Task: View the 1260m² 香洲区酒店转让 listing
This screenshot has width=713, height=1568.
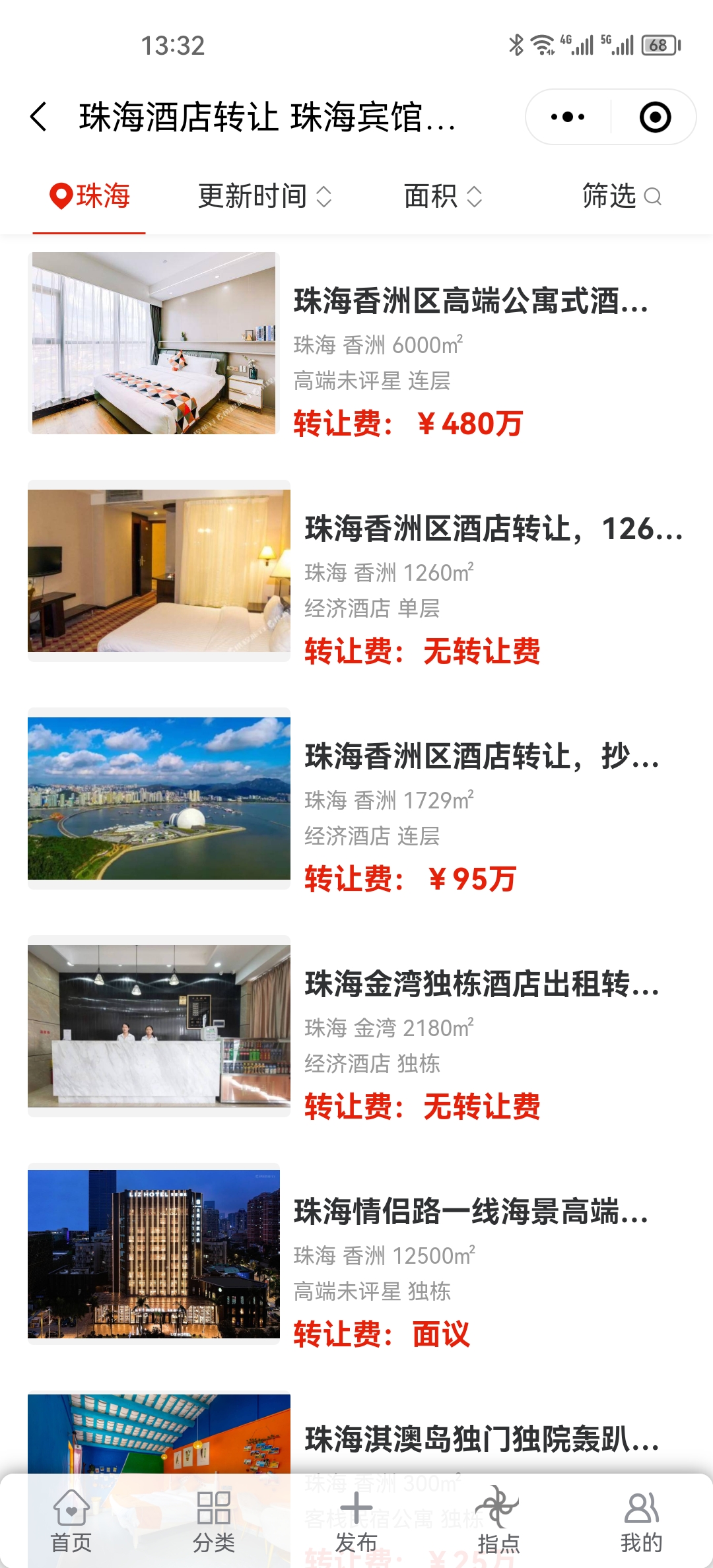Action: (x=492, y=529)
